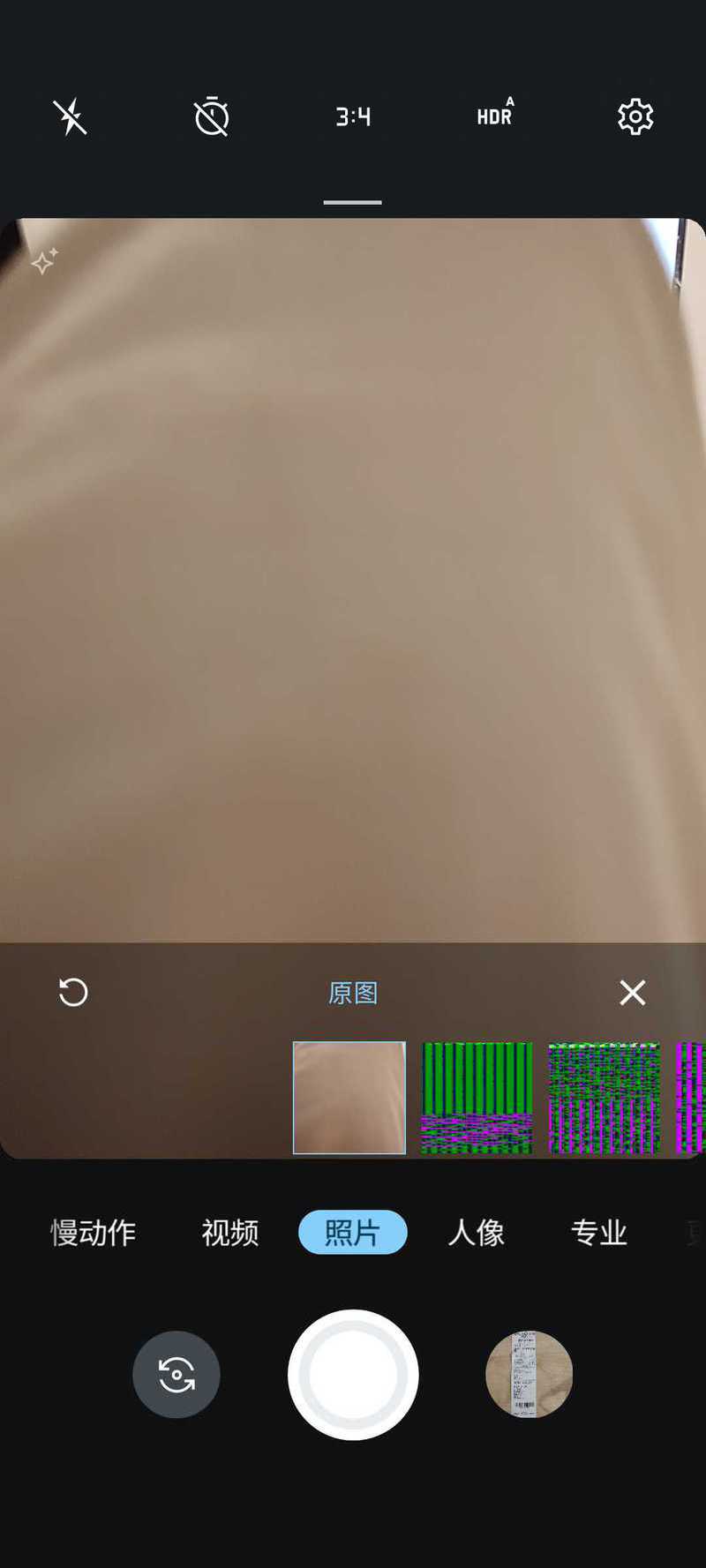Select the green striped filter thumbnail
This screenshot has width=706, height=1568.
[x=477, y=1098]
